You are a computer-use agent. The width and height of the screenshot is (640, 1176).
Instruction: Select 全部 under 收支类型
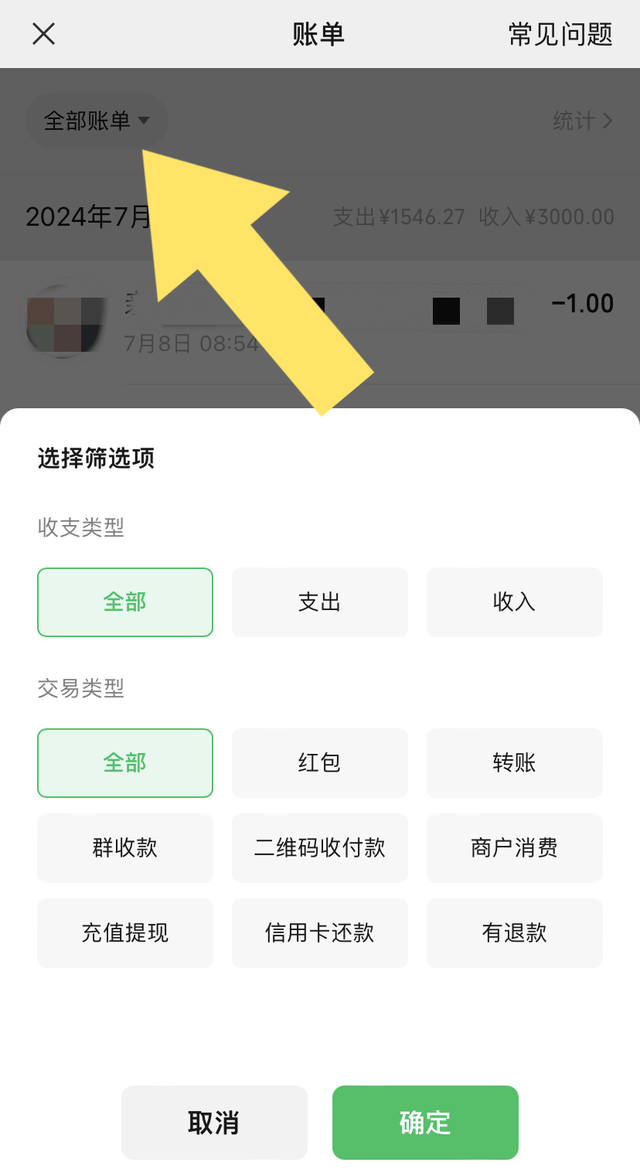(125, 602)
